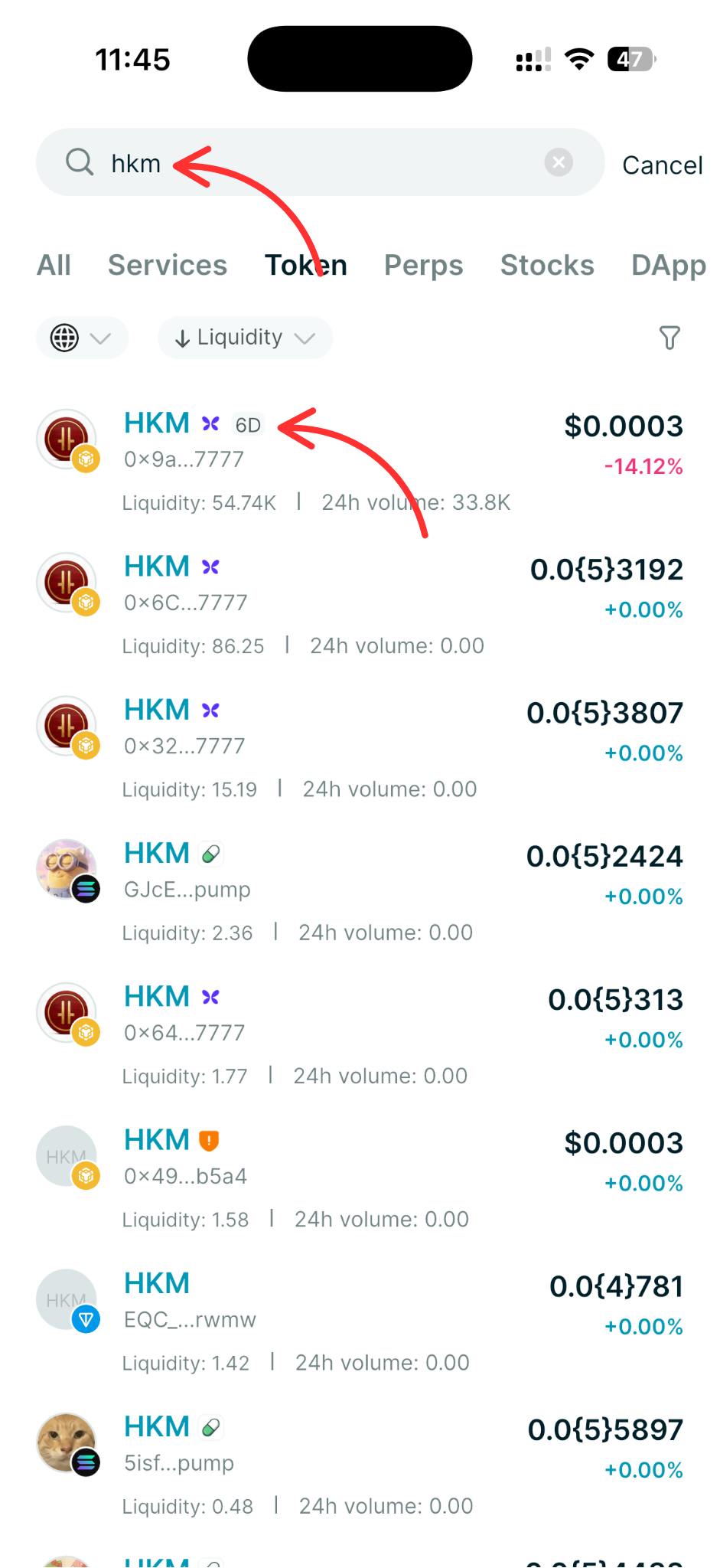Click the search magnifier icon
The height and width of the screenshot is (1568, 720).
pos(80,162)
